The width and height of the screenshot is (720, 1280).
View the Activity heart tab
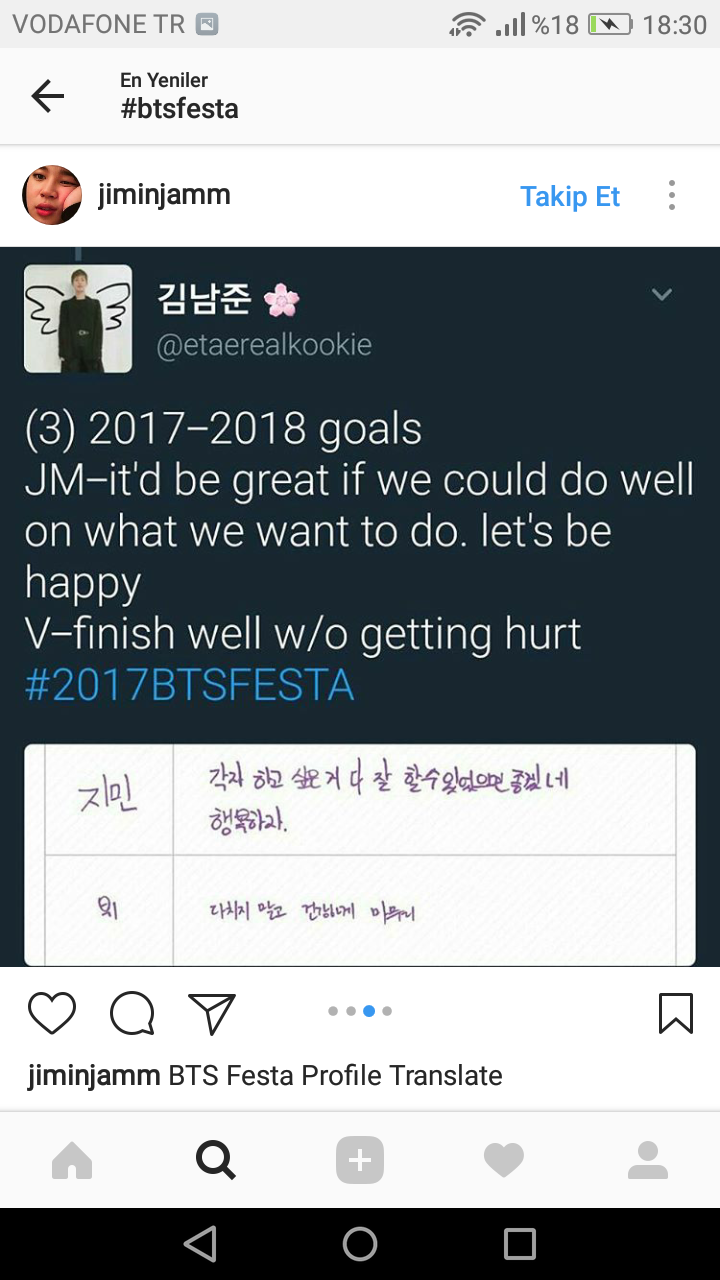pyautogui.click(x=504, y=1160)
